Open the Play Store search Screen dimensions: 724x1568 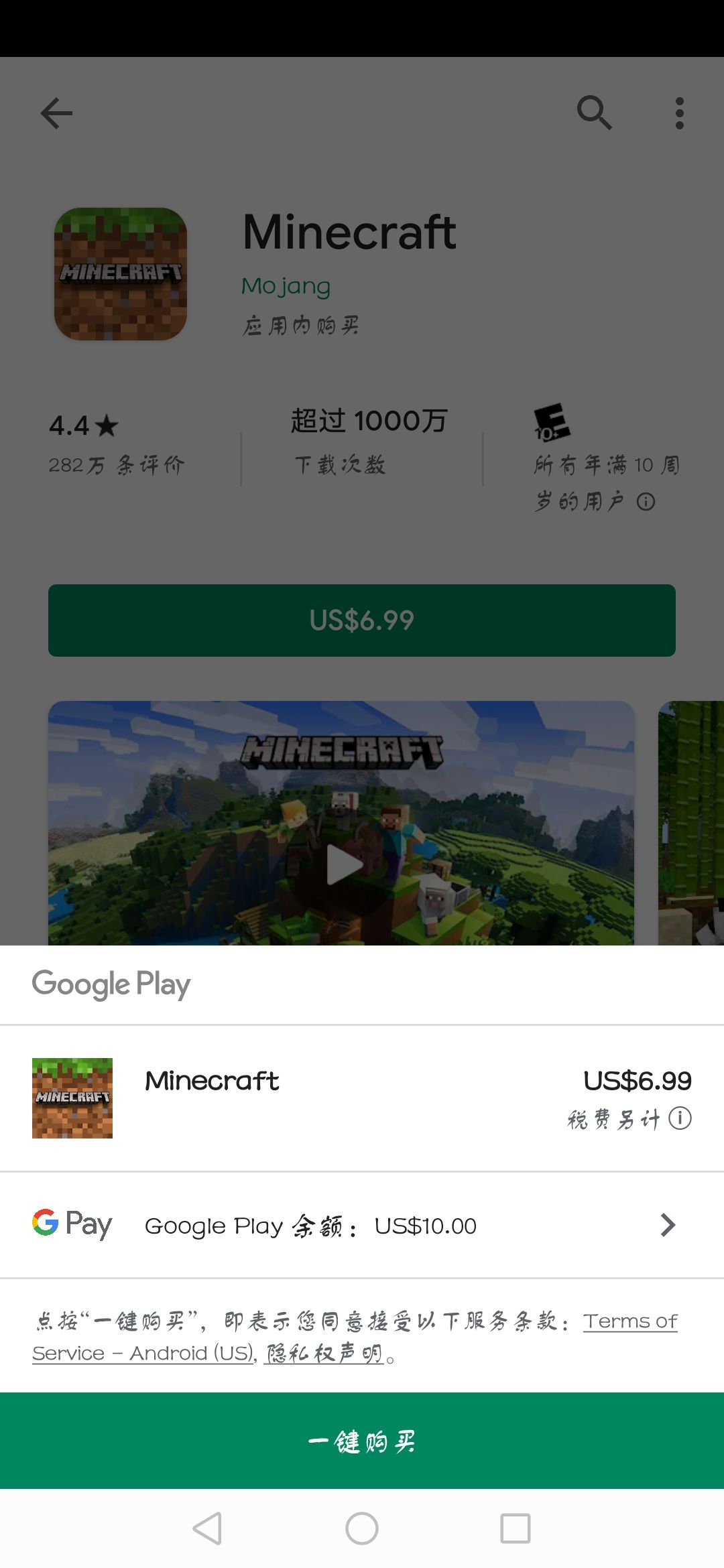tap(595, 113)
